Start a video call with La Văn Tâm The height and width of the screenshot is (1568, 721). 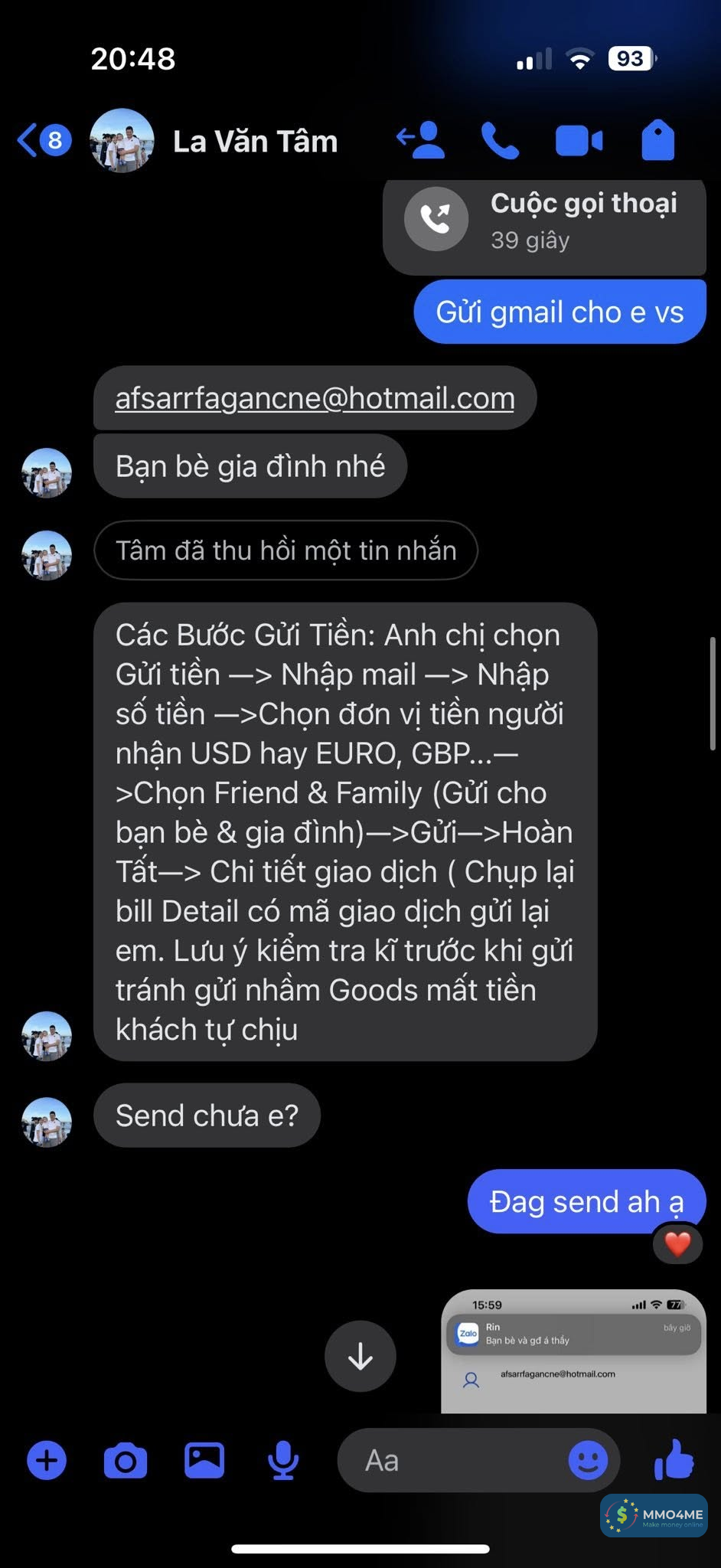click(x=579, y=141)
